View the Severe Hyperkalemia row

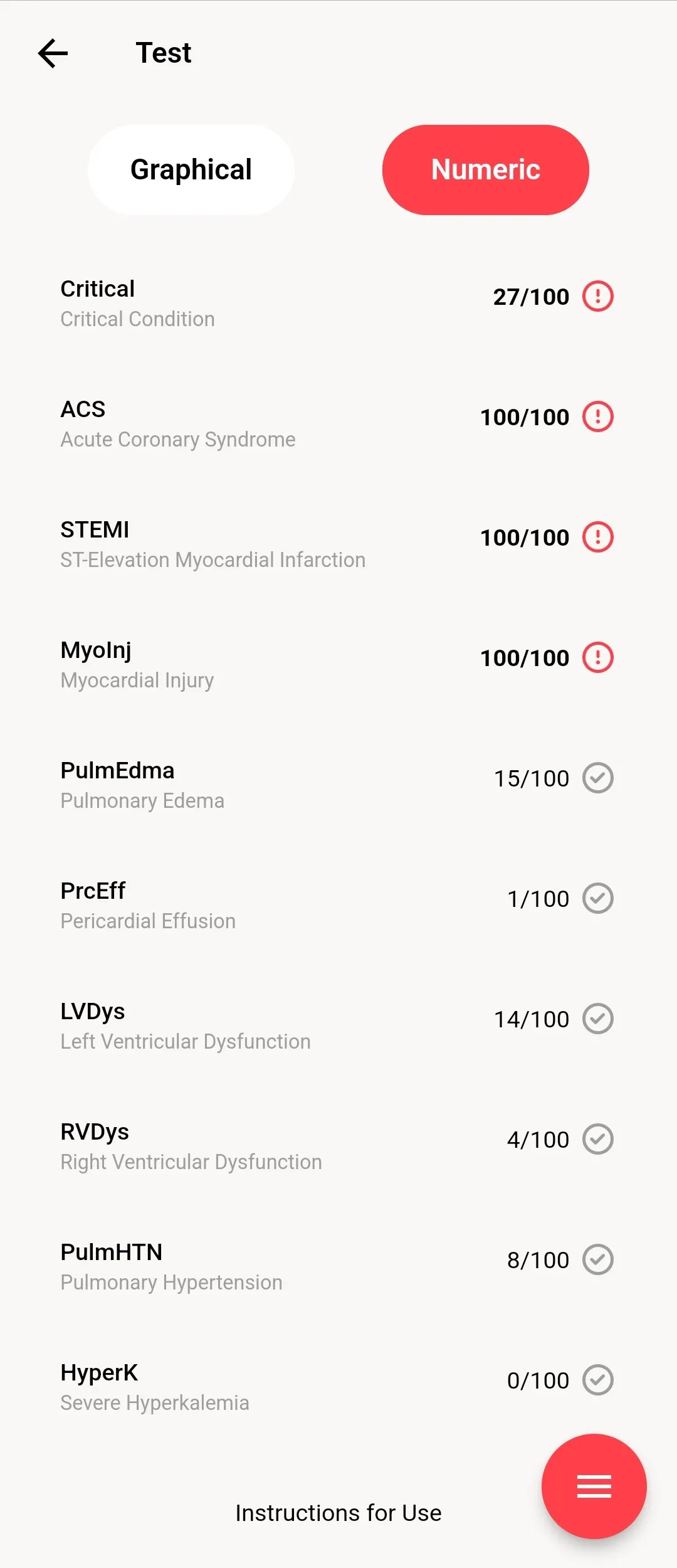coord(337,1387)
